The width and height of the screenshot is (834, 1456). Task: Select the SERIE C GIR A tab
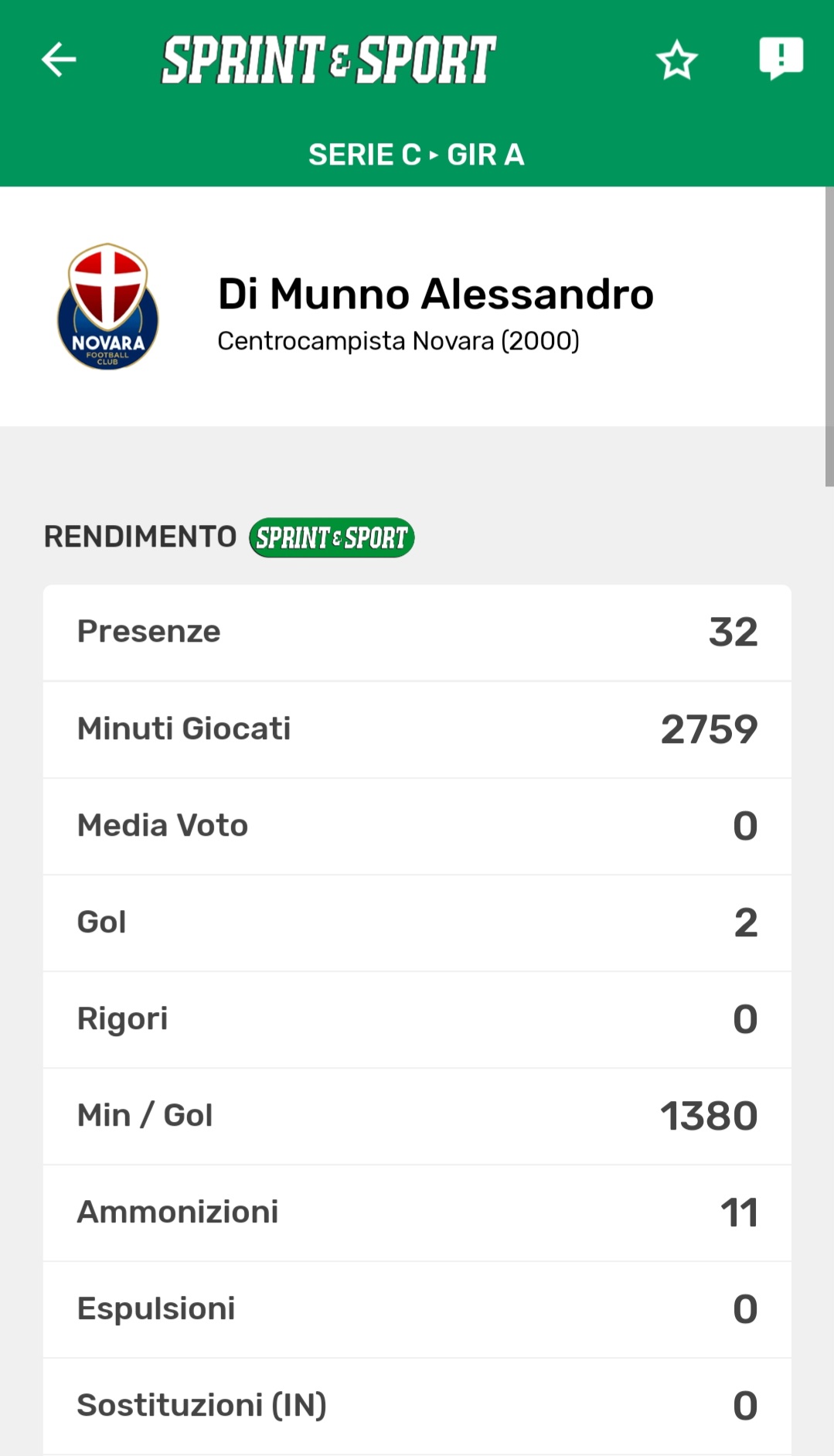click(x=417, y=155)
